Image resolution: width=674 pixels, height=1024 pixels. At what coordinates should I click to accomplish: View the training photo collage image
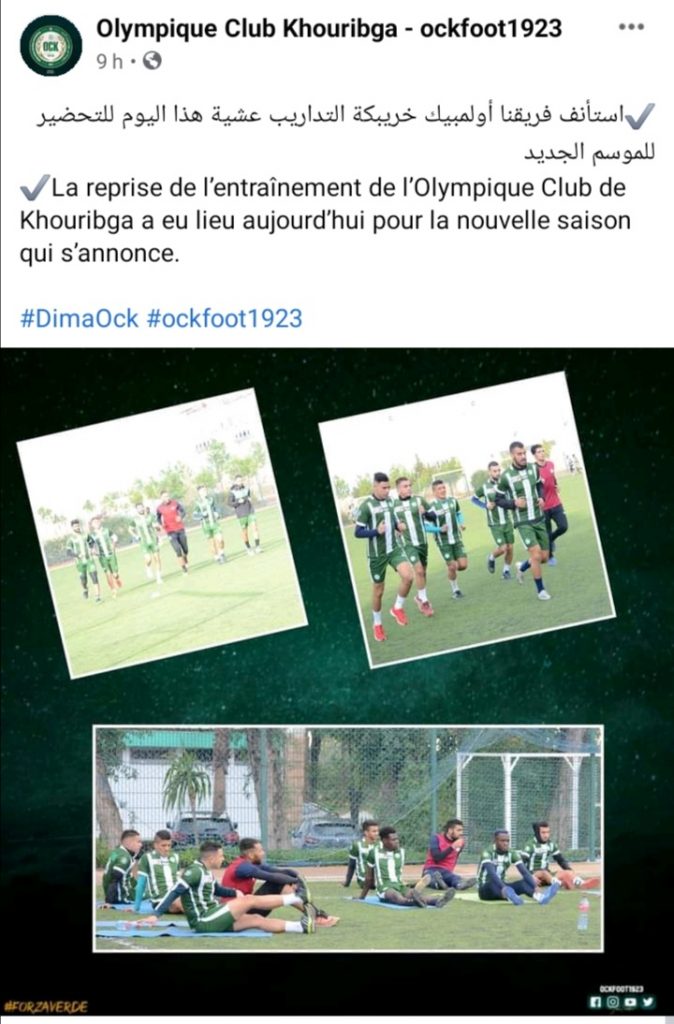[337, 680]
